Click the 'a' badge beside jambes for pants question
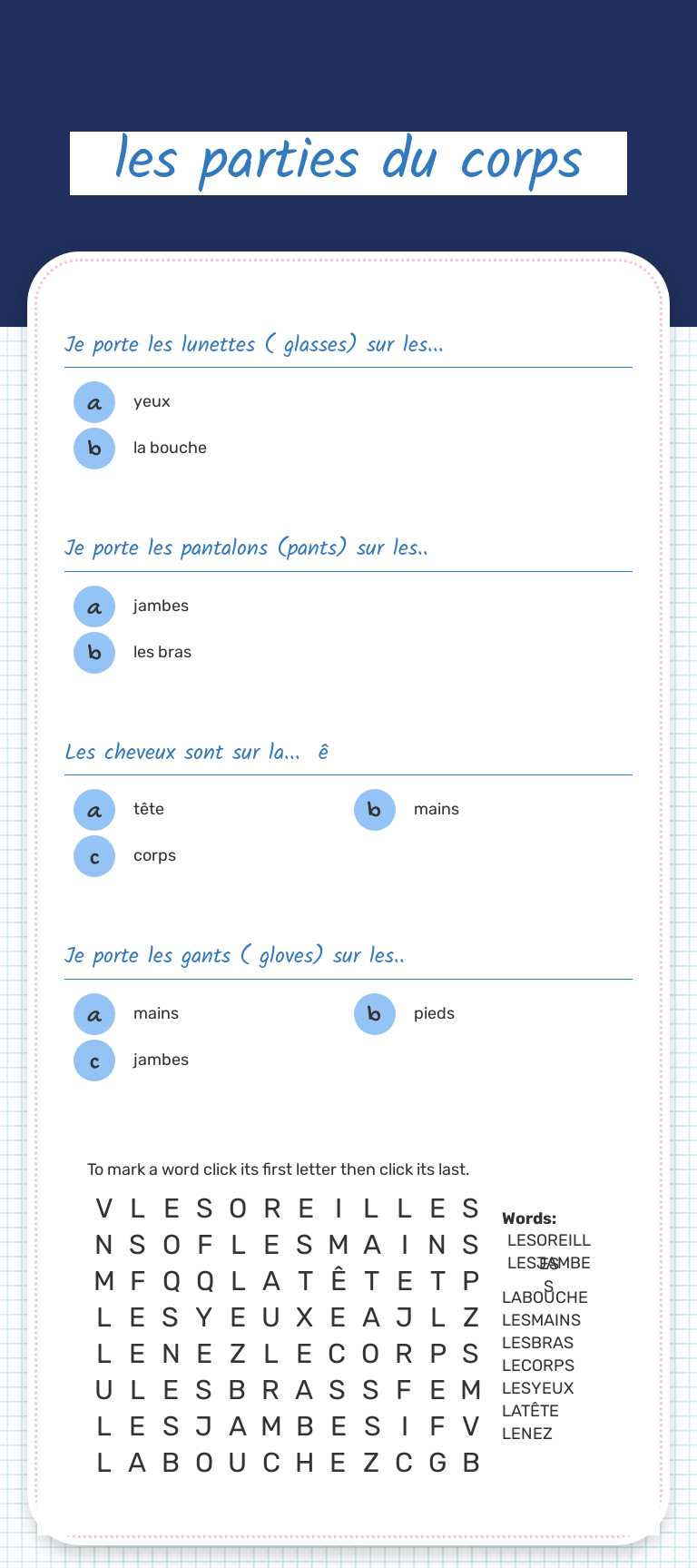Image resolution: width=697 pixels, height=1568 pixels. (93, 606)
